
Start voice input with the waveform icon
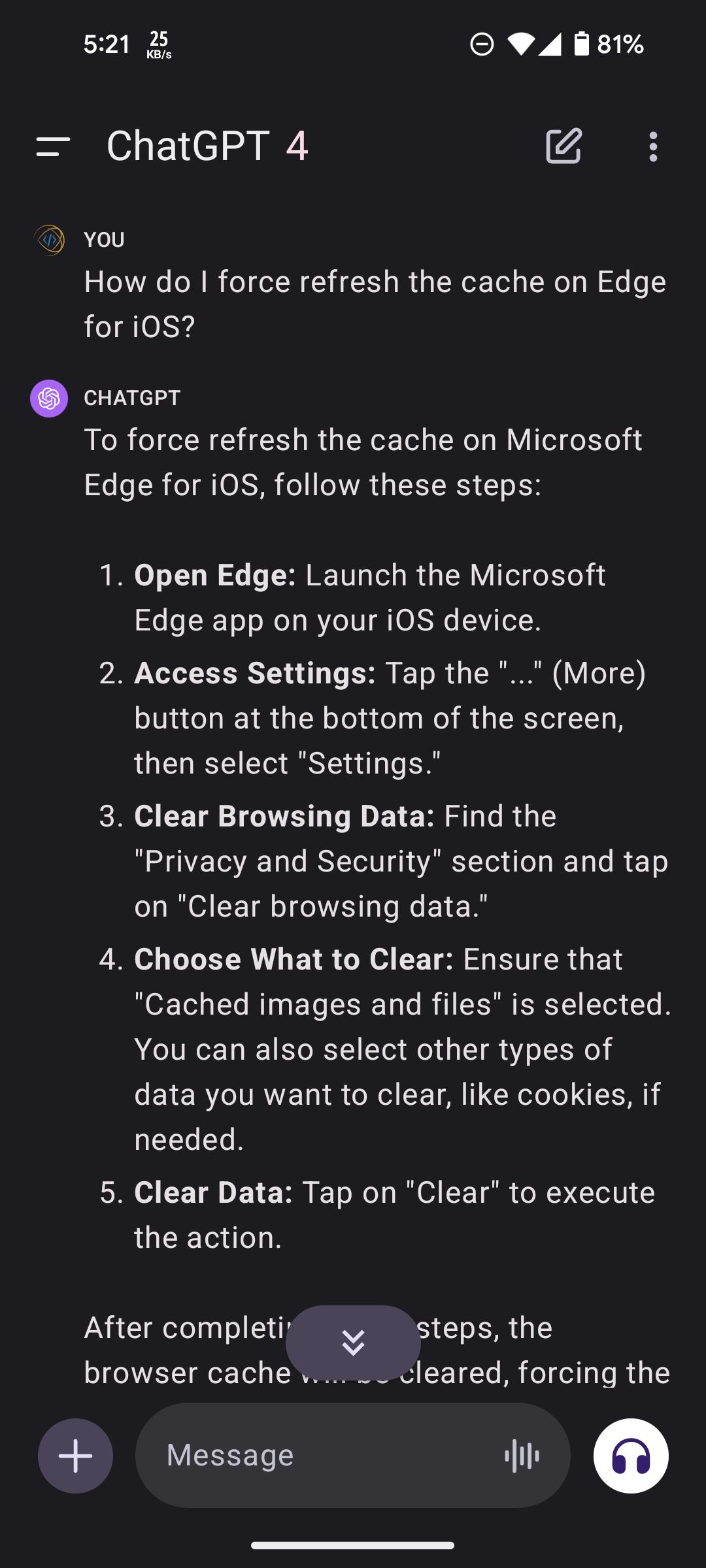pos(522,1456)
